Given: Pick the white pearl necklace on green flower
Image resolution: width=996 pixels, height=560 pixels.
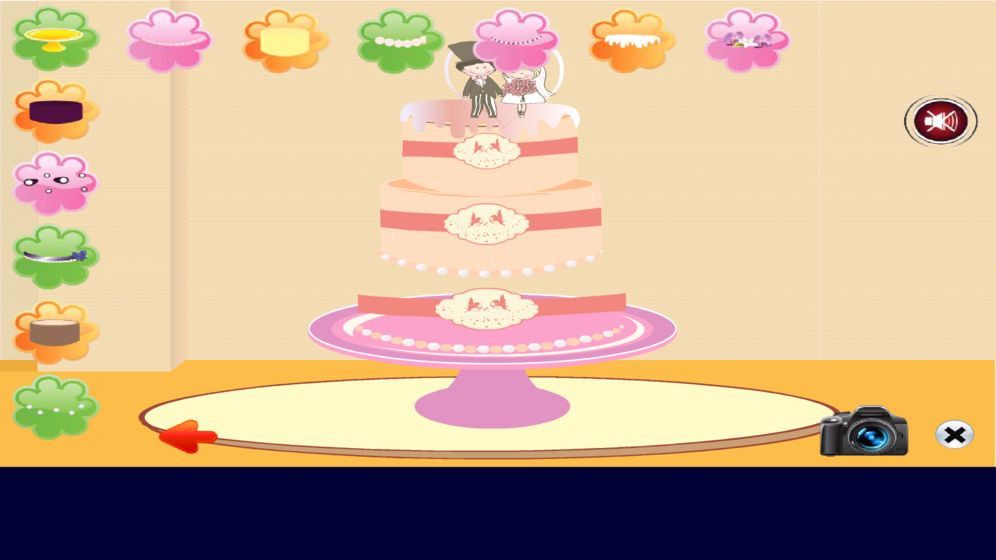Looking at the screenshot, I should click(400, 41).
